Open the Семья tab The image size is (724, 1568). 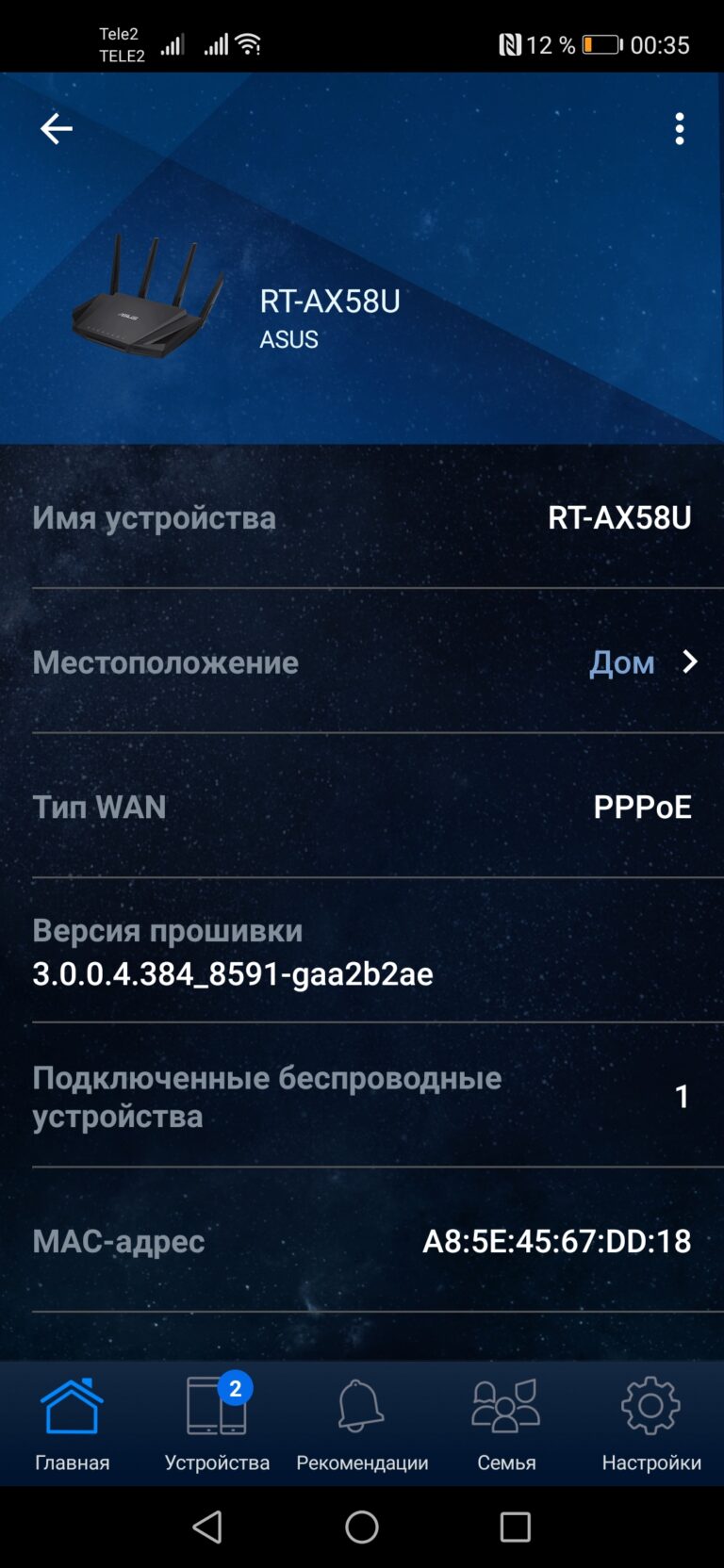(x=506, y=1424)
